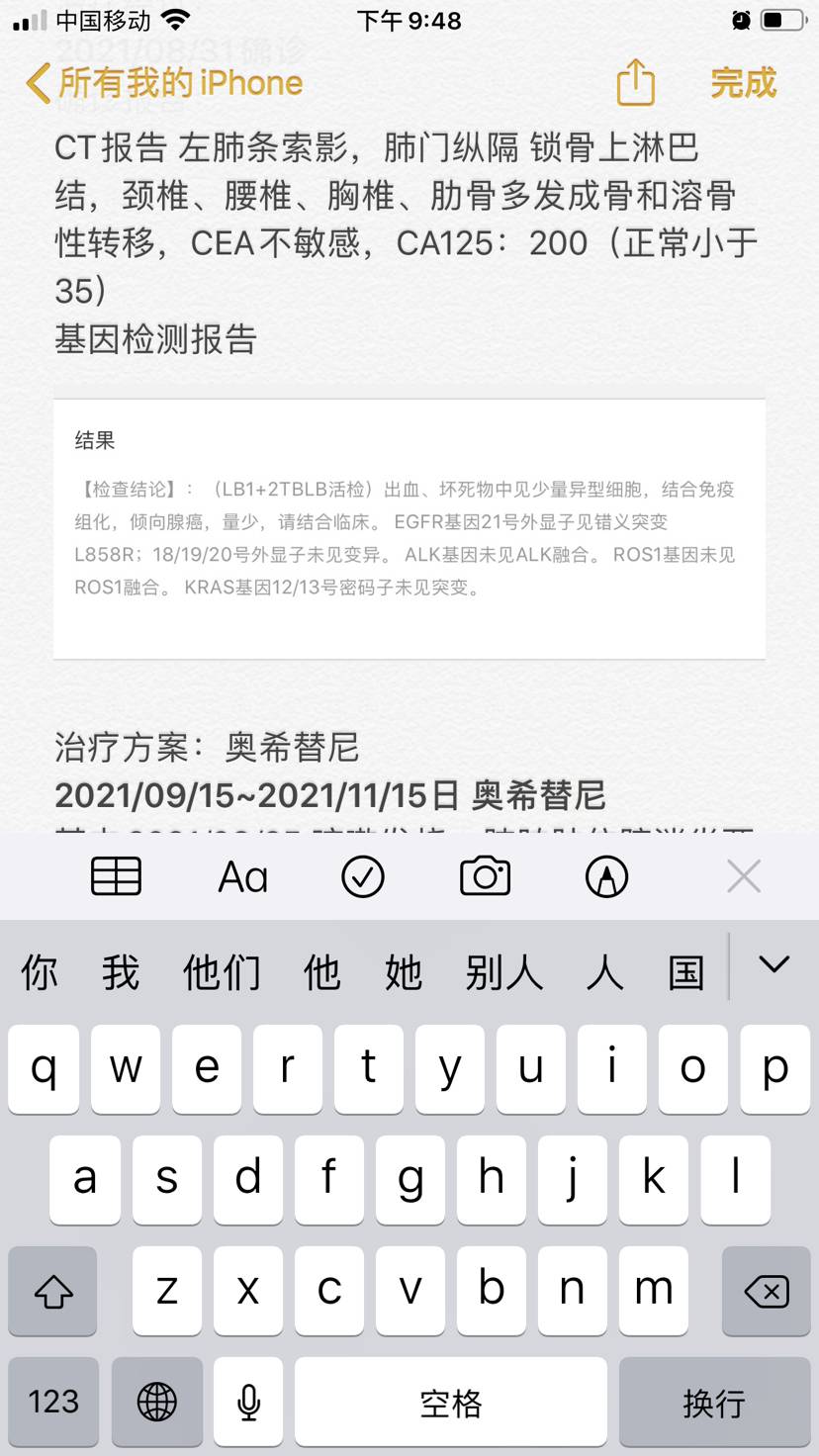Viewport: 819px width, 1456px height.
Task: Share this note
Action: tap(635, 83)
